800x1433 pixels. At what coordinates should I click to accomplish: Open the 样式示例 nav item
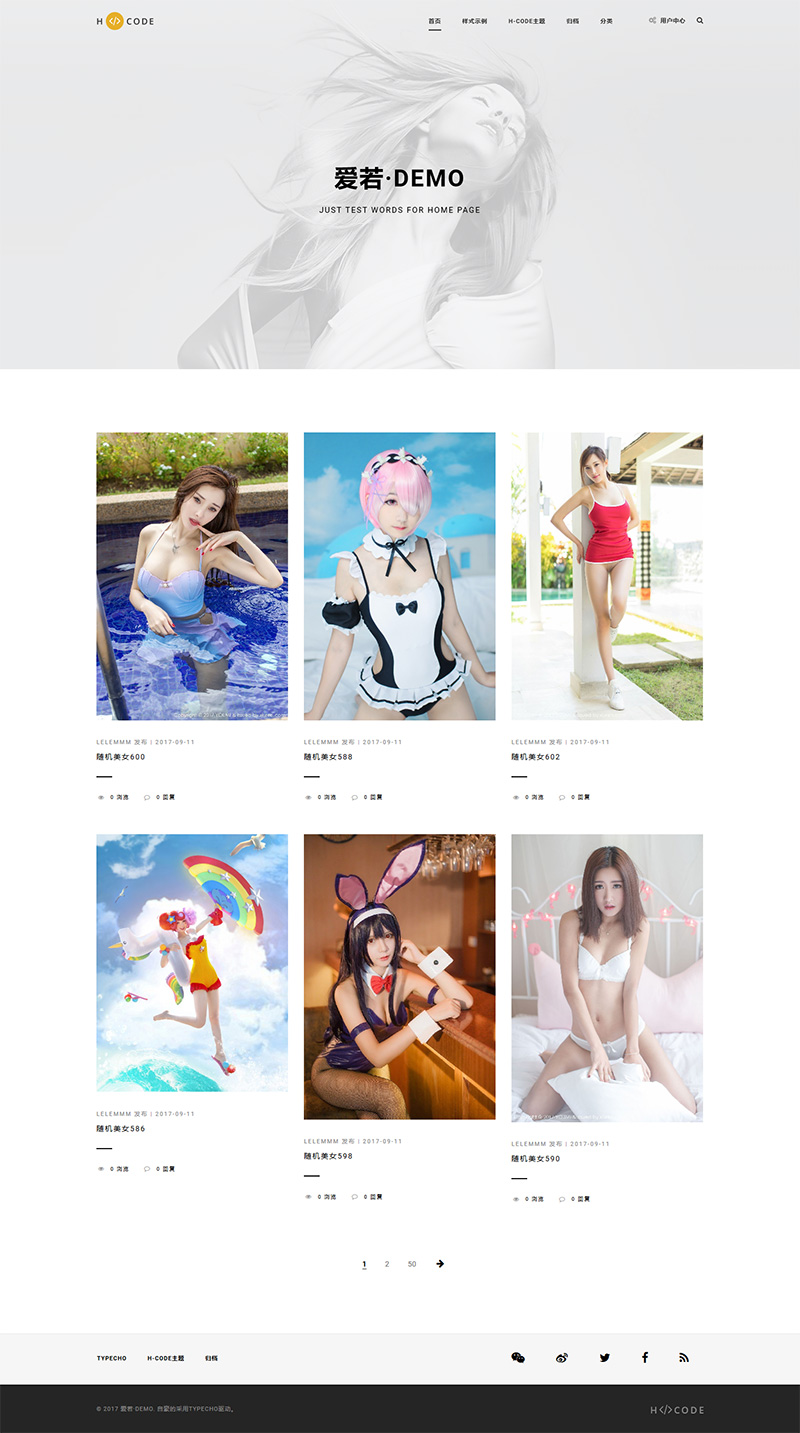click(x=474, y=21)
